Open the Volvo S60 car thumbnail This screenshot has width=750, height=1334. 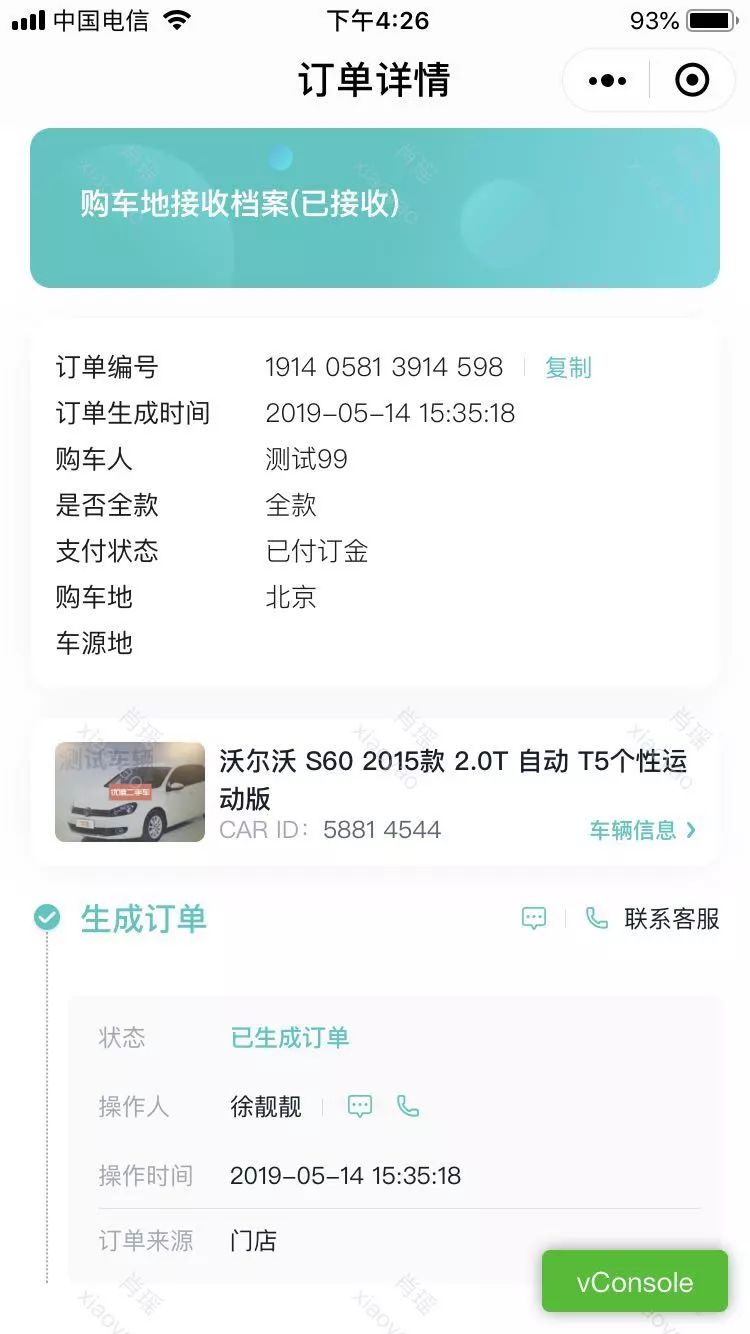tap(130, 792)
